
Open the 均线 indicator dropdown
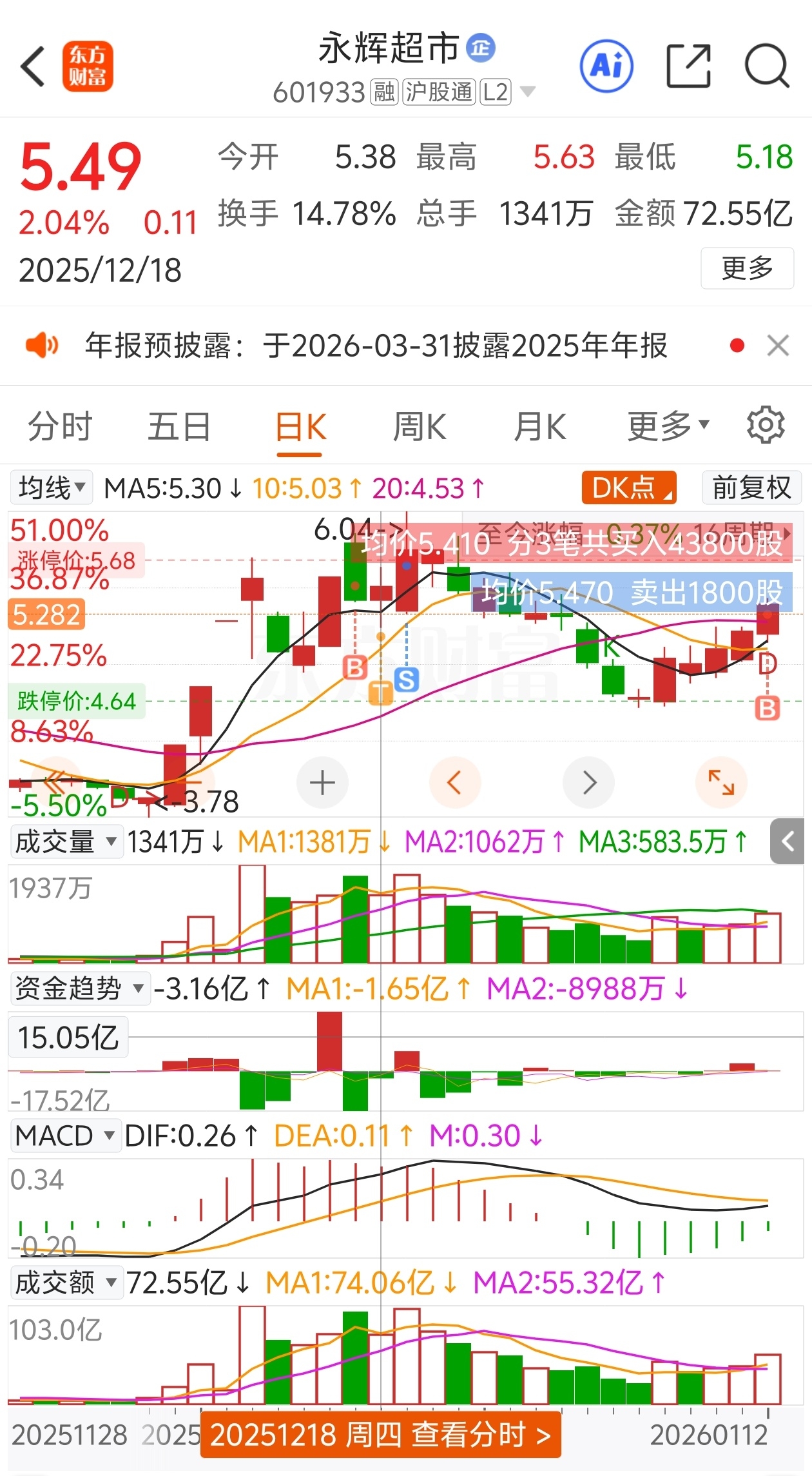point(52,487)
